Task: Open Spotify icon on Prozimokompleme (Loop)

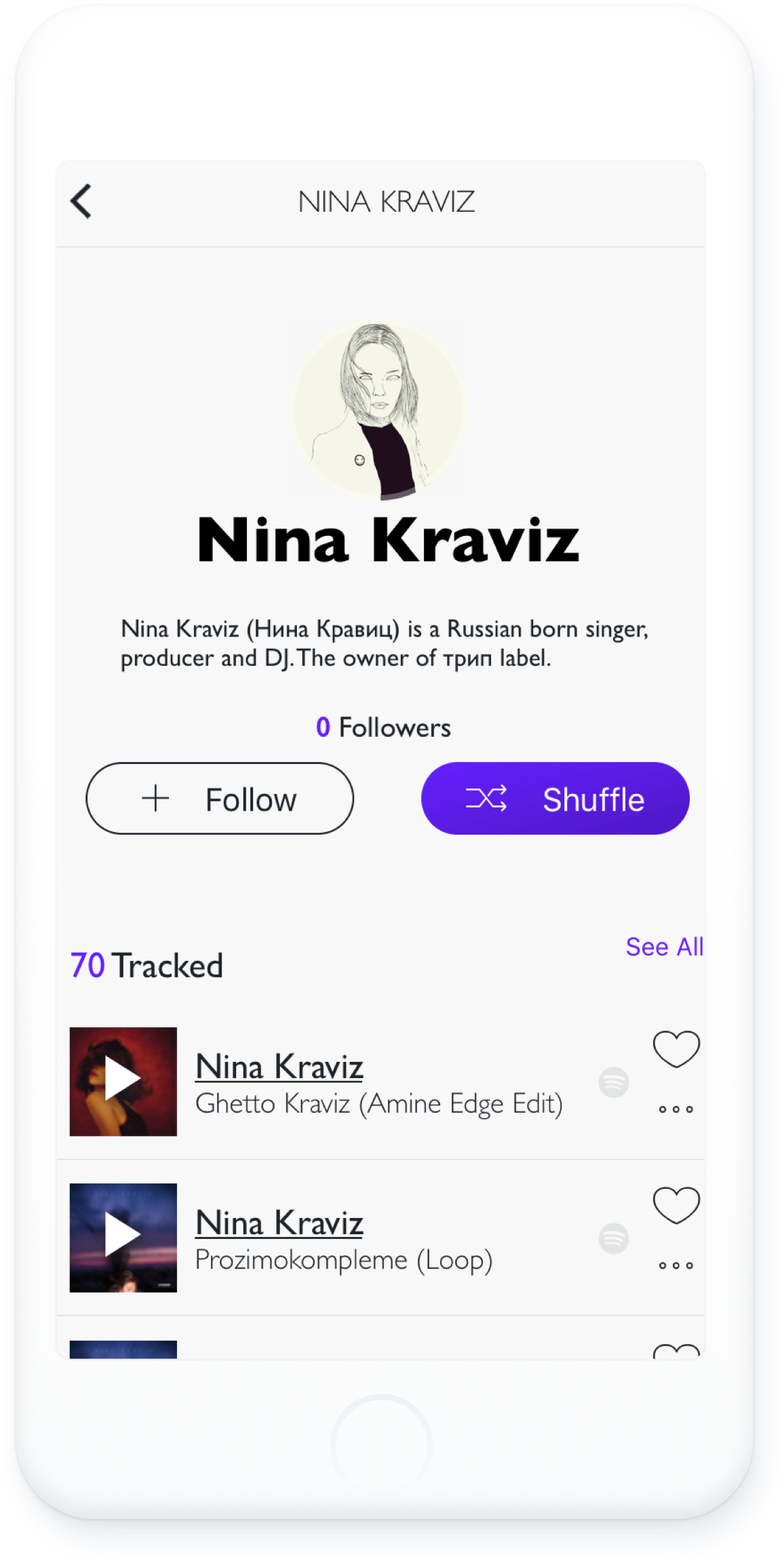Action: [x=614, y=1238]
